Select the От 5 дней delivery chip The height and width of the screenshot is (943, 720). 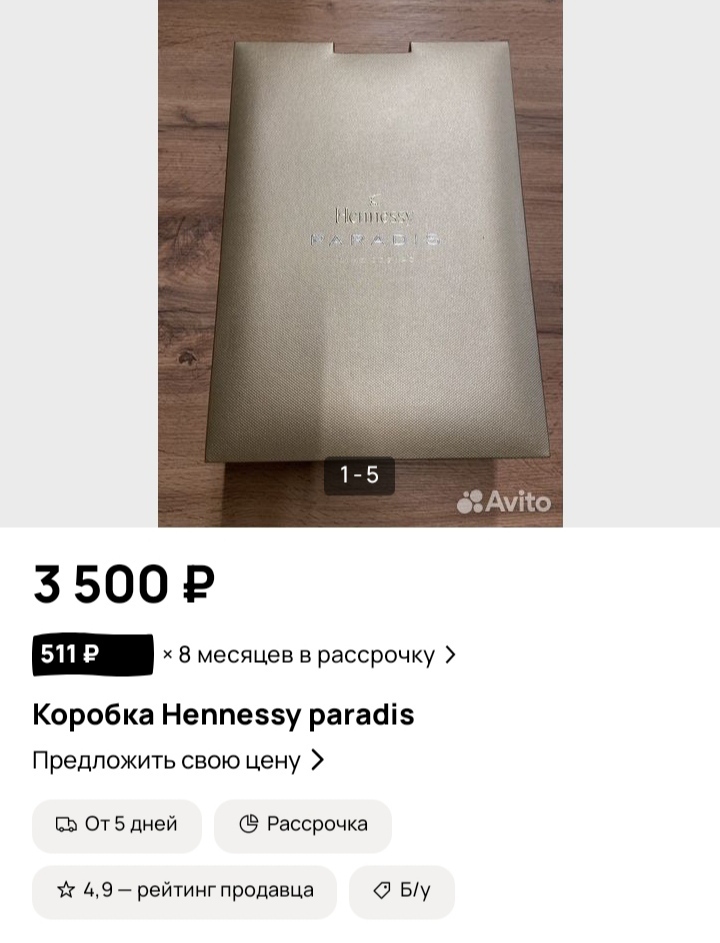[117, 825]
